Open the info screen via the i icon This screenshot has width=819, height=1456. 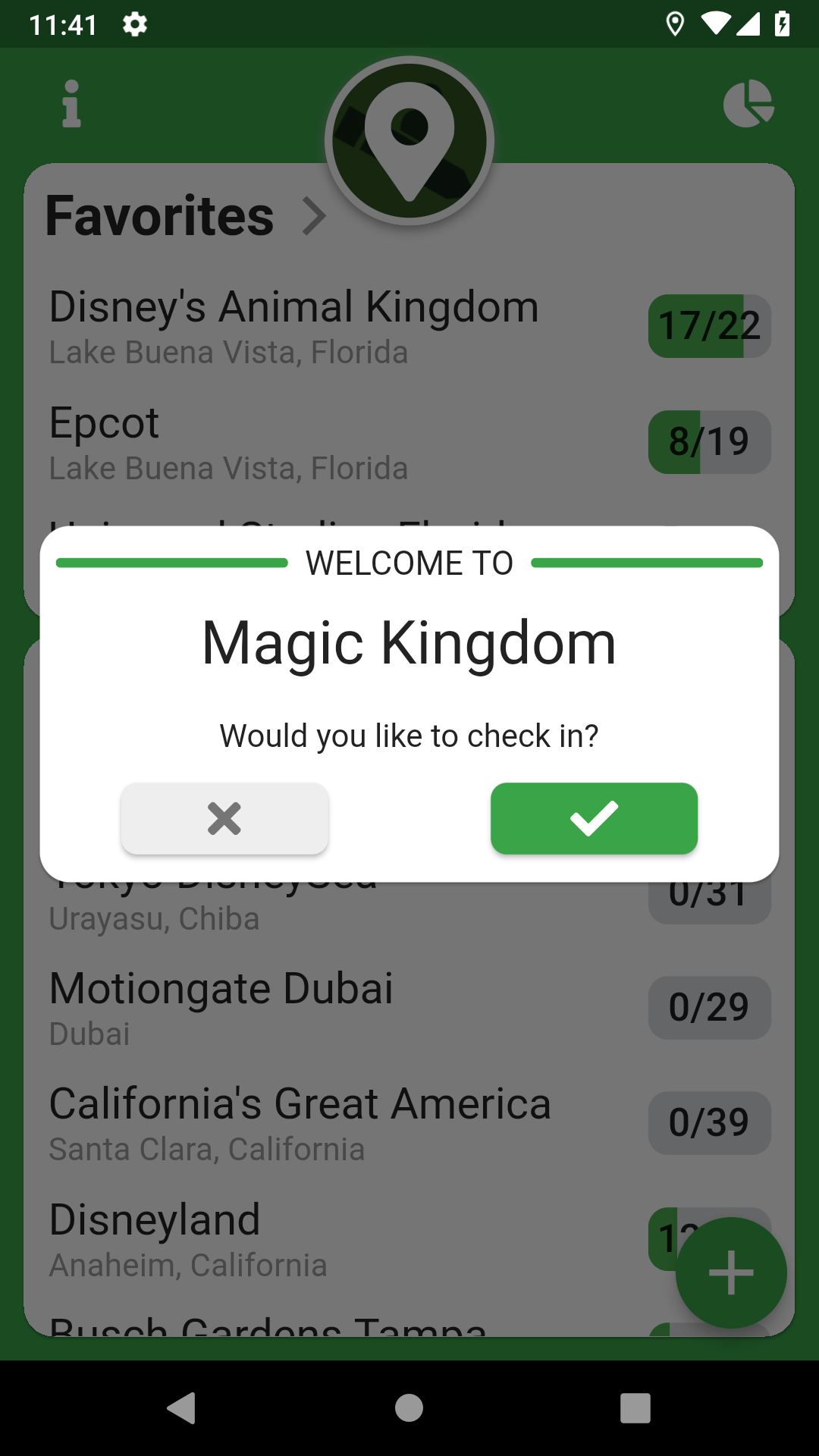[x=70, y=105]
